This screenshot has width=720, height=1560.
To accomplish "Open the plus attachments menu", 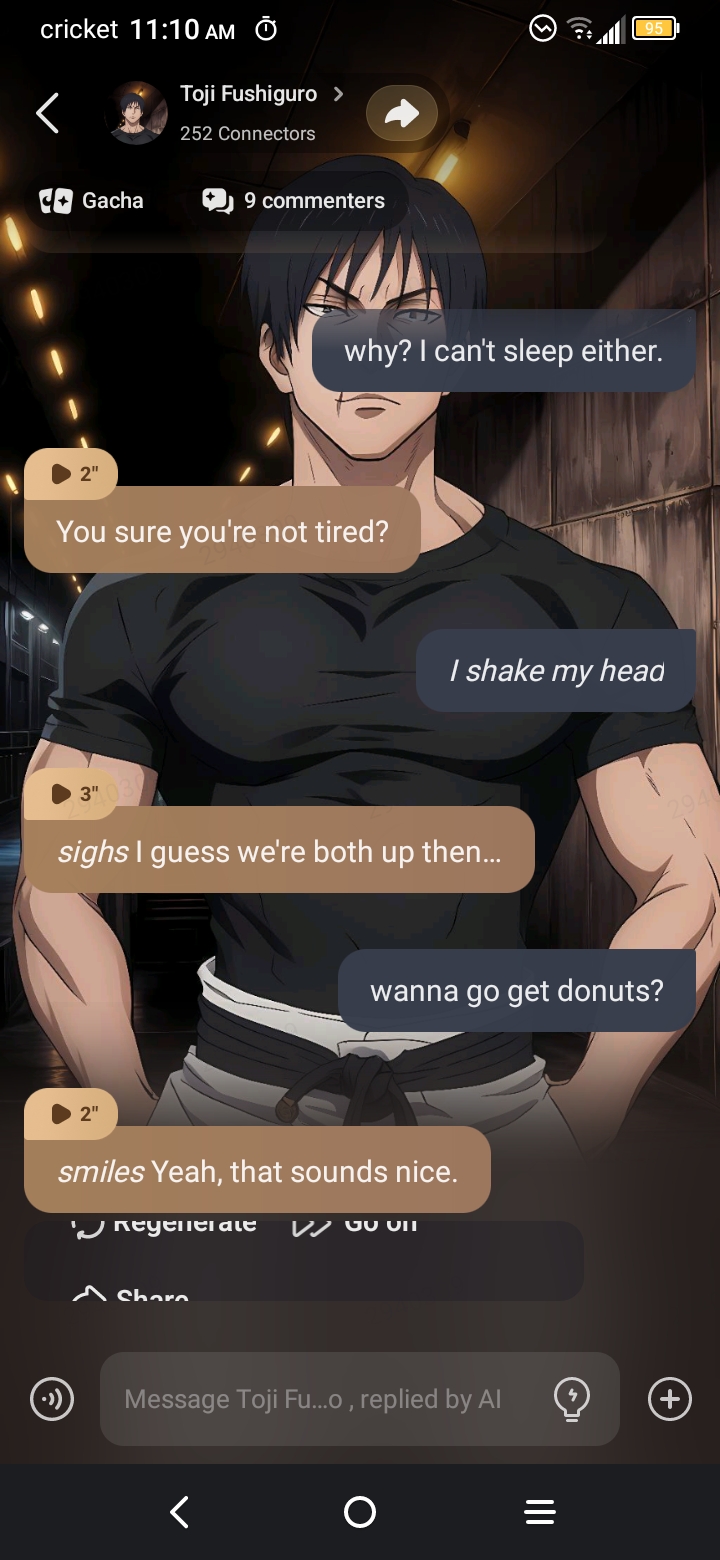I will (669, 1399).
